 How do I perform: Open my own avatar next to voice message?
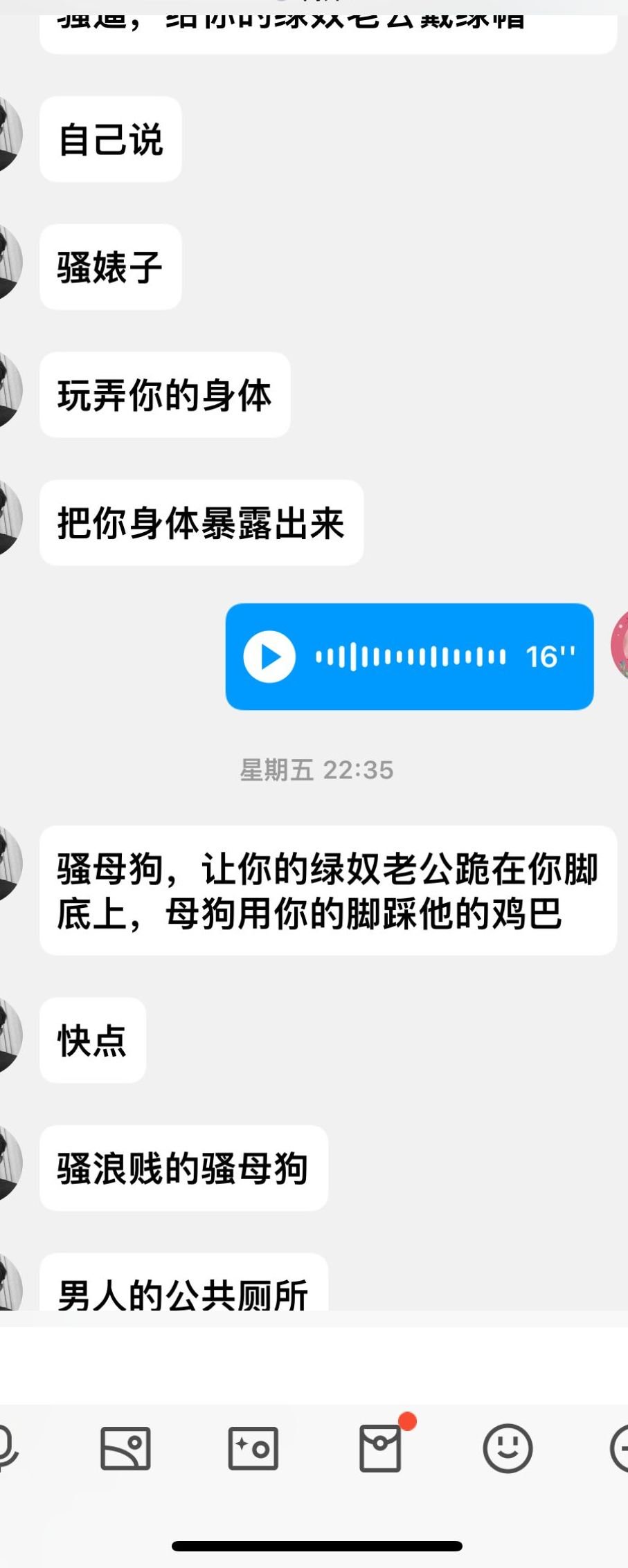[620, 646]
